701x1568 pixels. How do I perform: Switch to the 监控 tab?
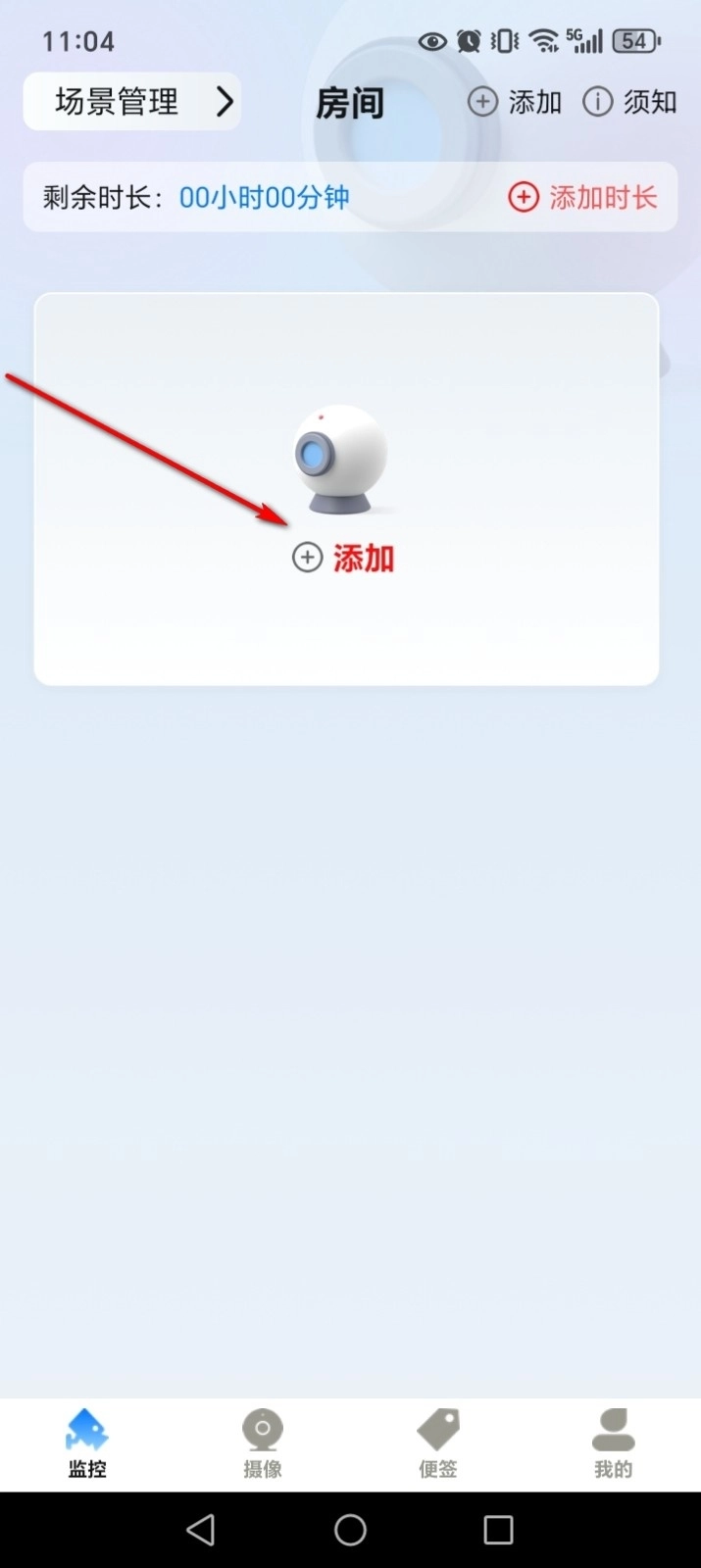point(87,1444)
